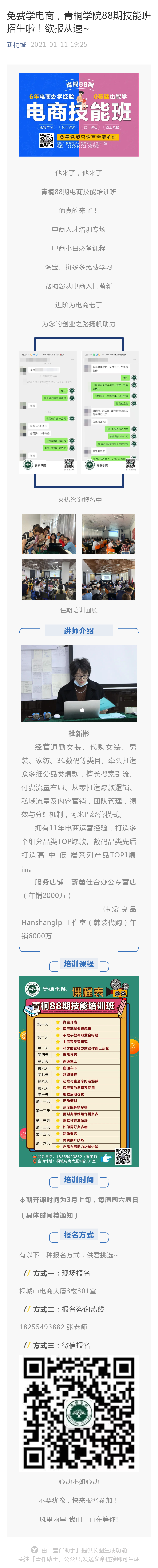The height and width of the screenshot is (1568, 158).
Task: View the 电商技能班 banner image
Action: point(79,114)
